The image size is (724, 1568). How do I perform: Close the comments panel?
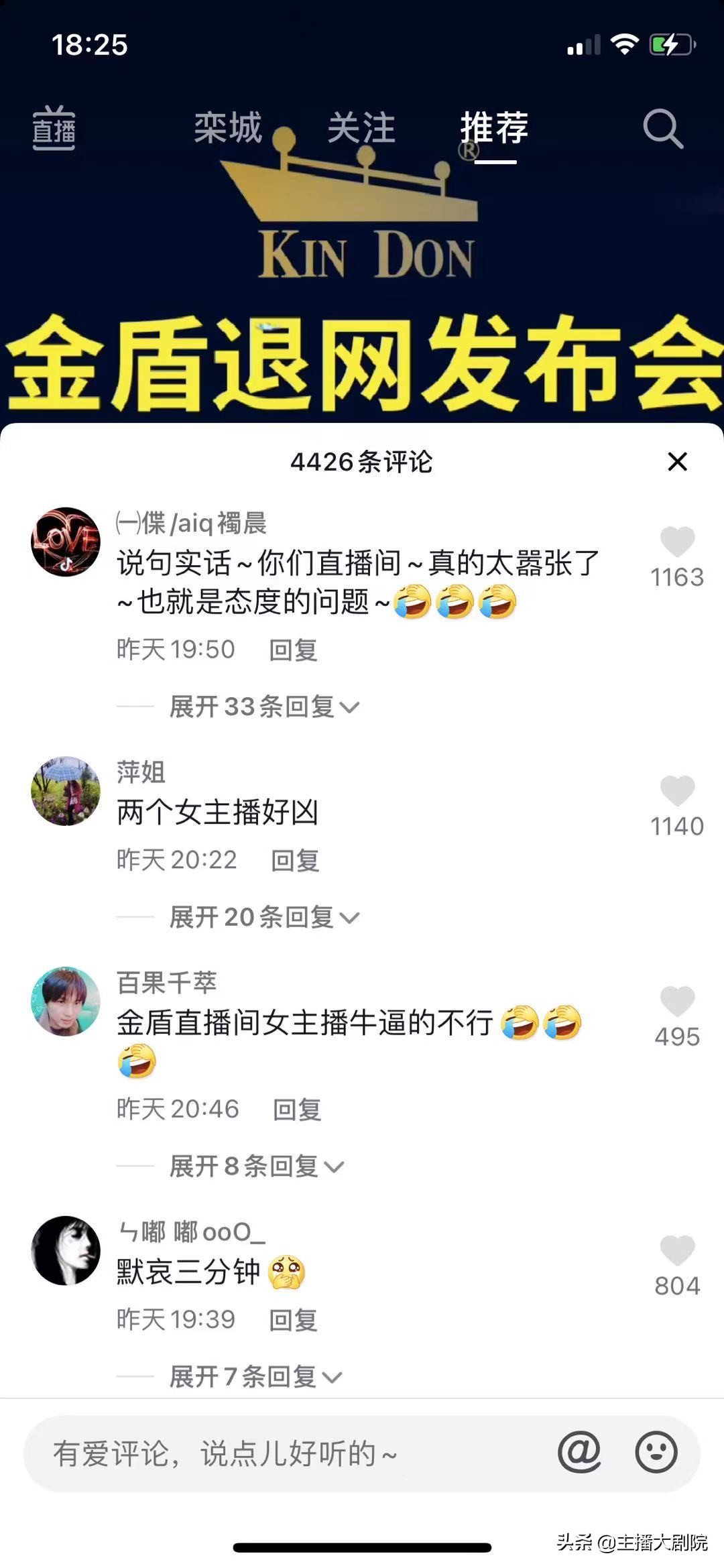pos(677,461)
